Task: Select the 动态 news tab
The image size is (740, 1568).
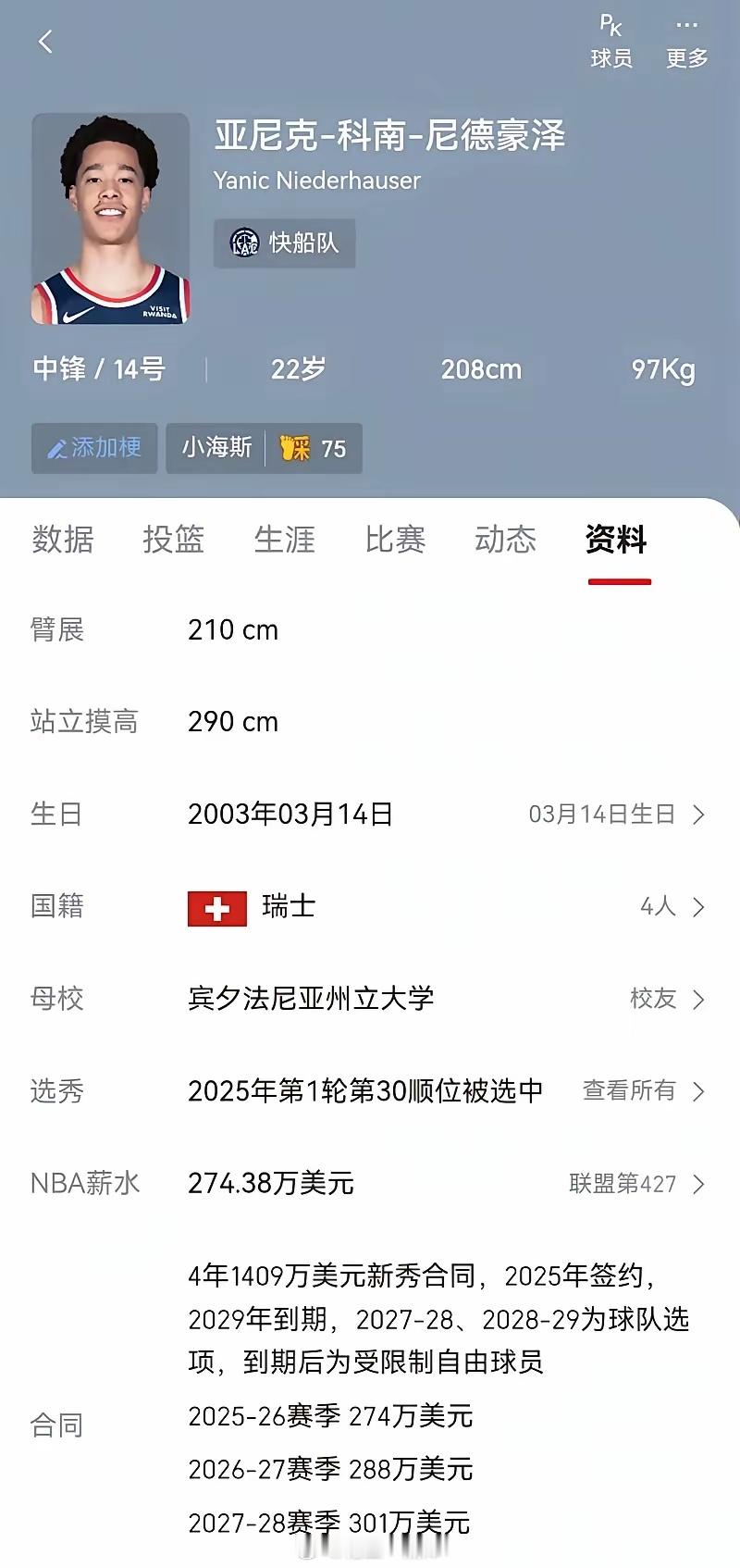Action: 506,541
